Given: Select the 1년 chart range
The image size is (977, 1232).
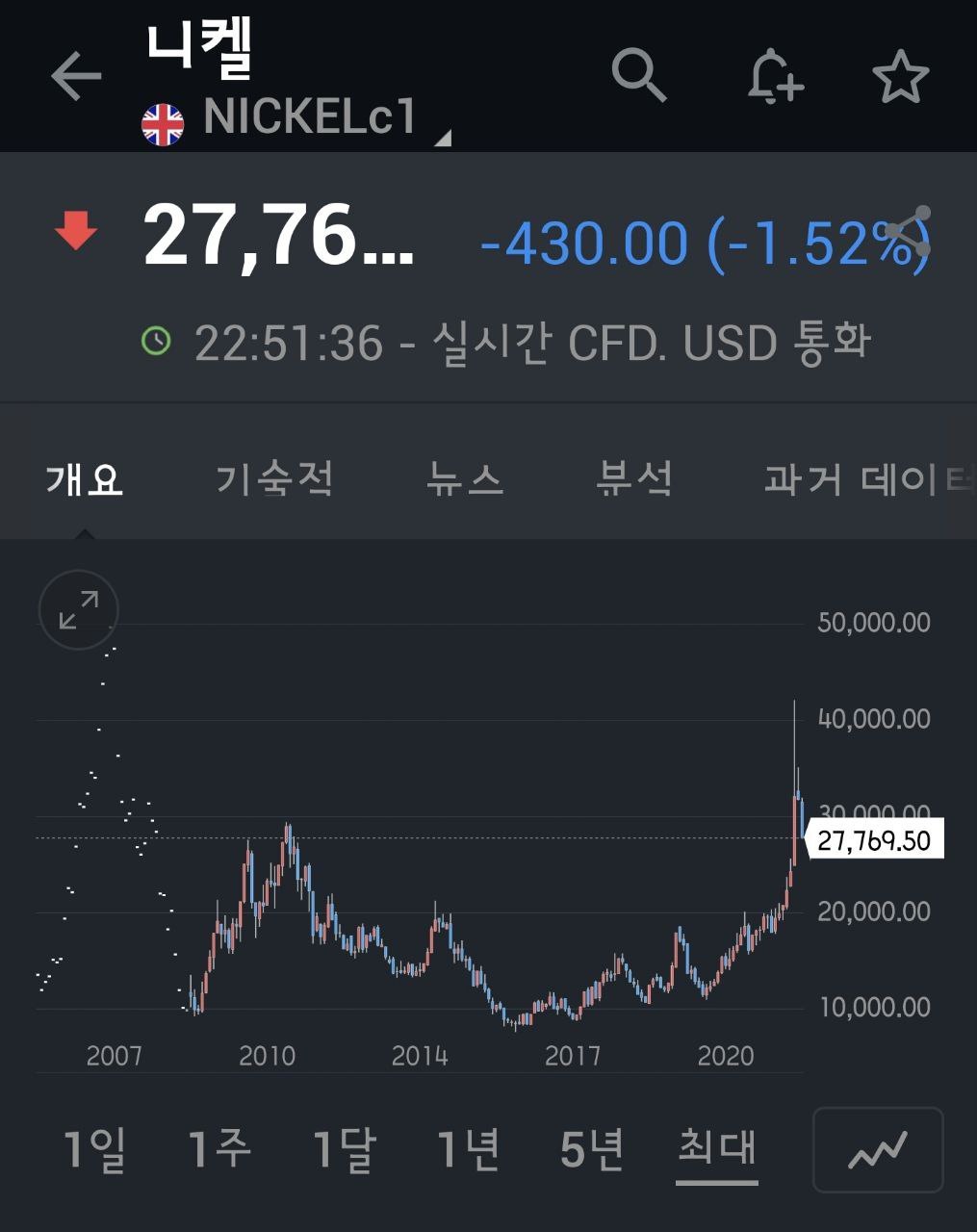Looking at the screenshot, I should pyautogui.click(x=468, y=1148).
